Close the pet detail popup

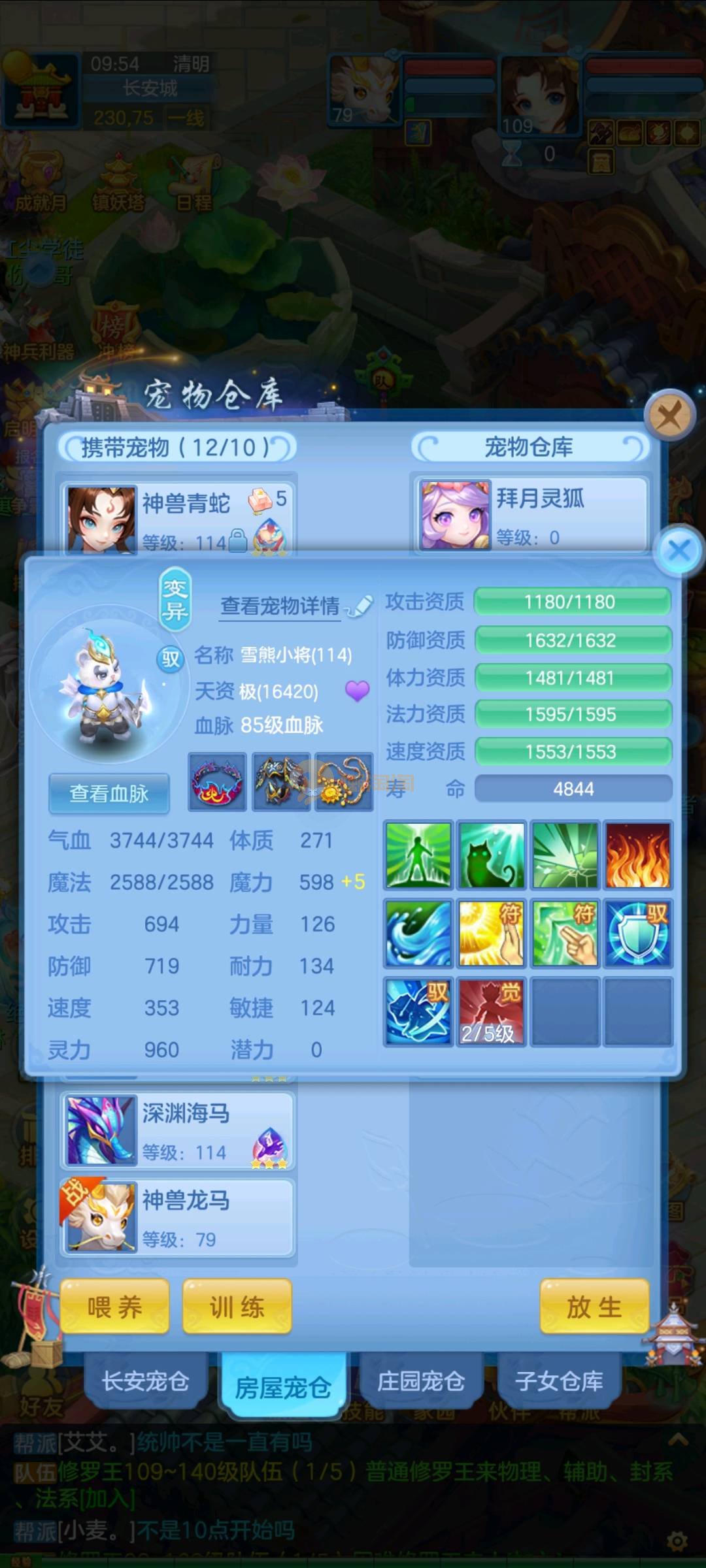point(679,550)
